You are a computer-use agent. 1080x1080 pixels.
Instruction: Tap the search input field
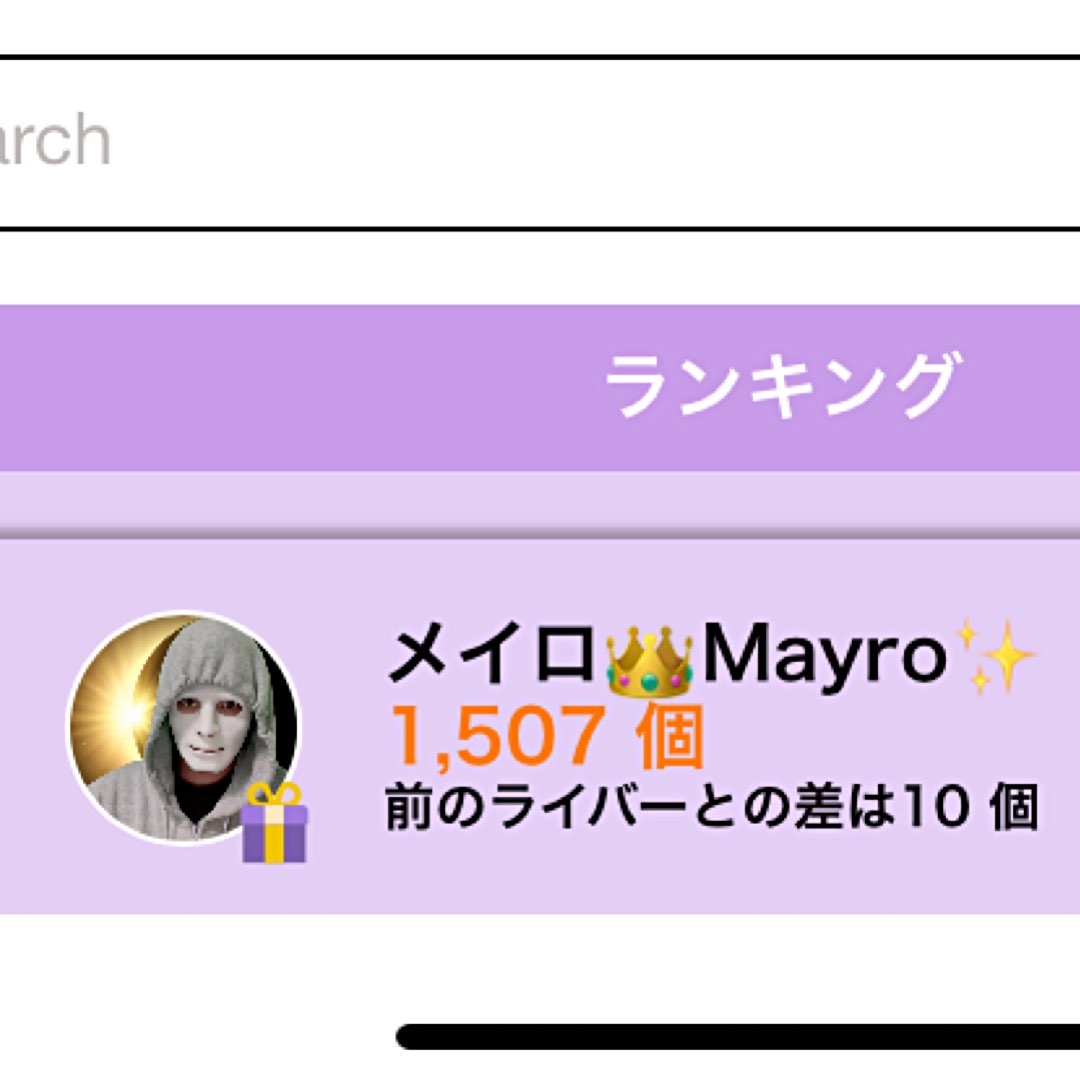[540, 143]
